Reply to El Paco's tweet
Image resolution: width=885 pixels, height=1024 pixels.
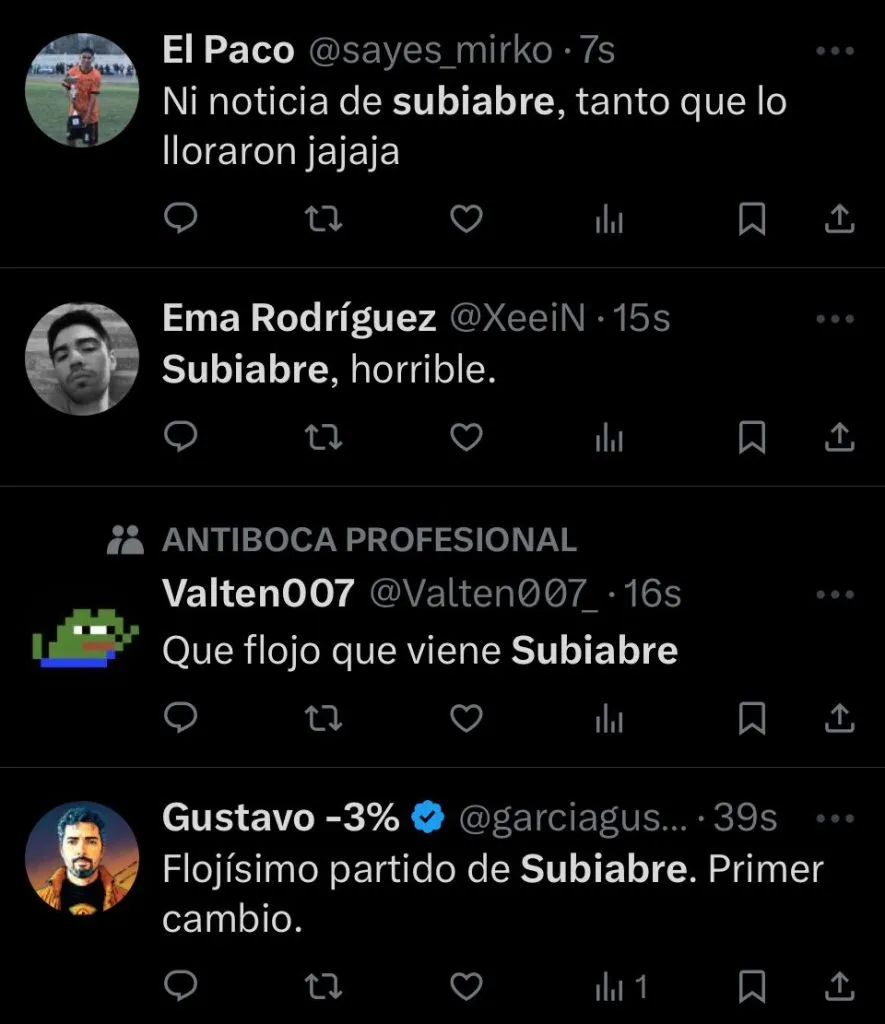(180, 219)
